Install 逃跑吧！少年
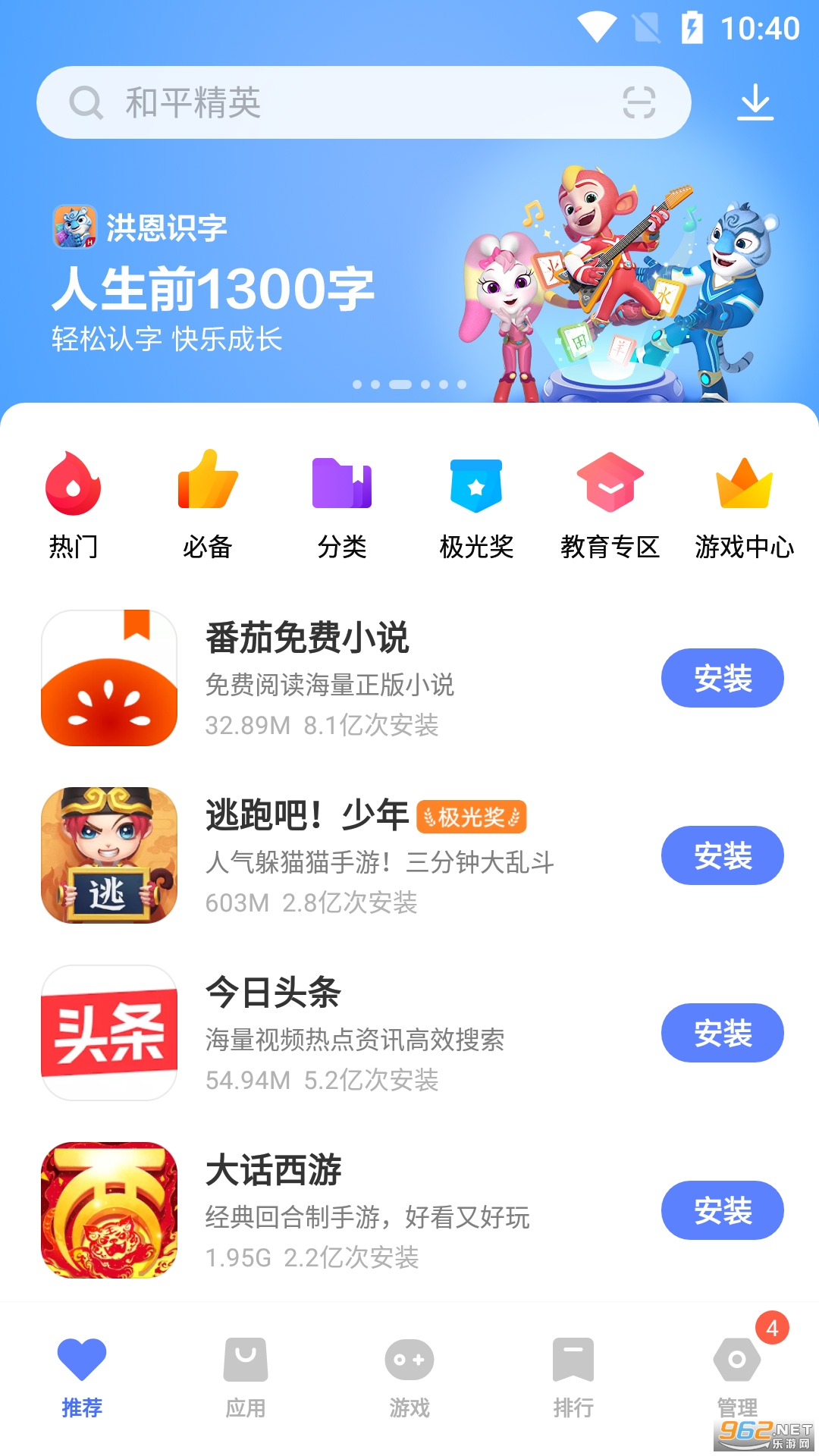 (722, 855)
